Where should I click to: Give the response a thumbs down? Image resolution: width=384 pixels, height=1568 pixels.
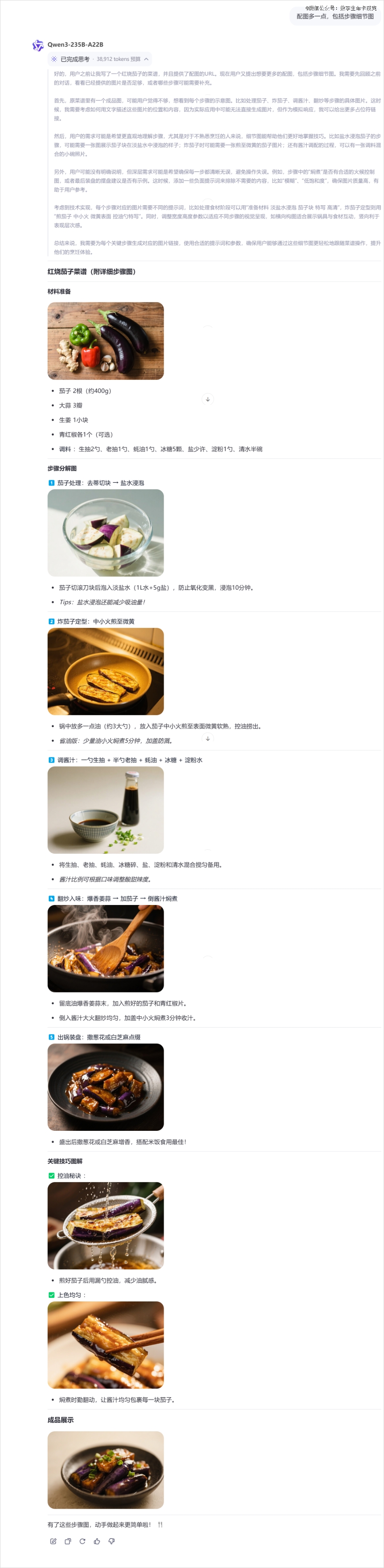[x=111, y=1541]
